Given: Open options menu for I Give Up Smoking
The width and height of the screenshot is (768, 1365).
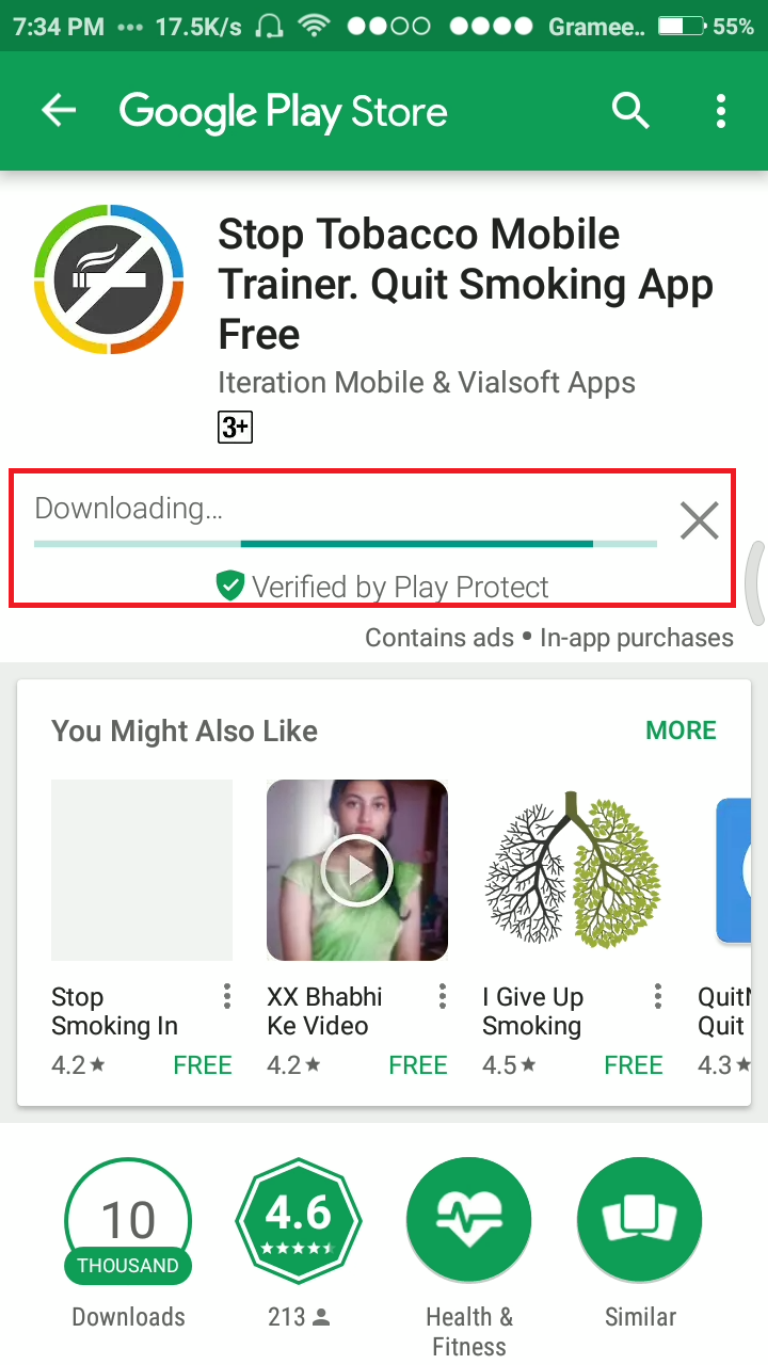Looking at the screenshot, I should [658, 997].
